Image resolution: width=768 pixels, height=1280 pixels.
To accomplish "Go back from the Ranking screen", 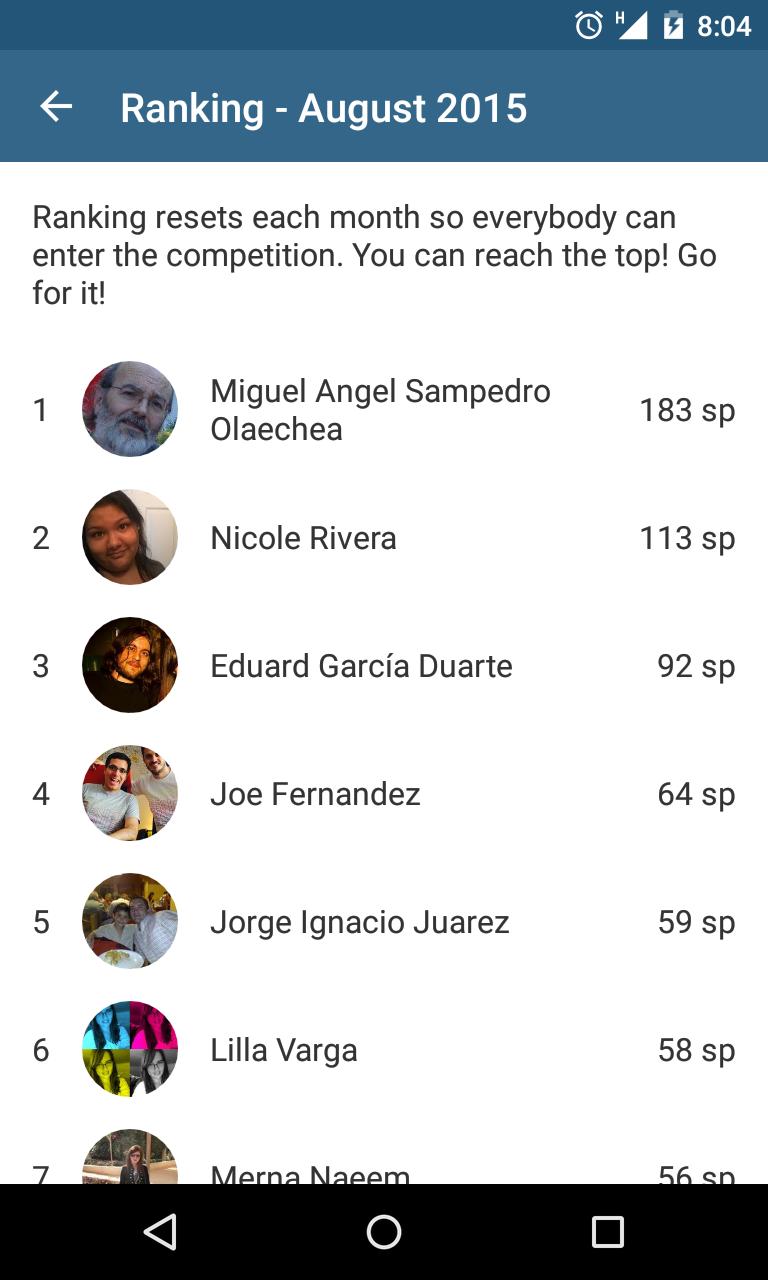I will 56,107.
